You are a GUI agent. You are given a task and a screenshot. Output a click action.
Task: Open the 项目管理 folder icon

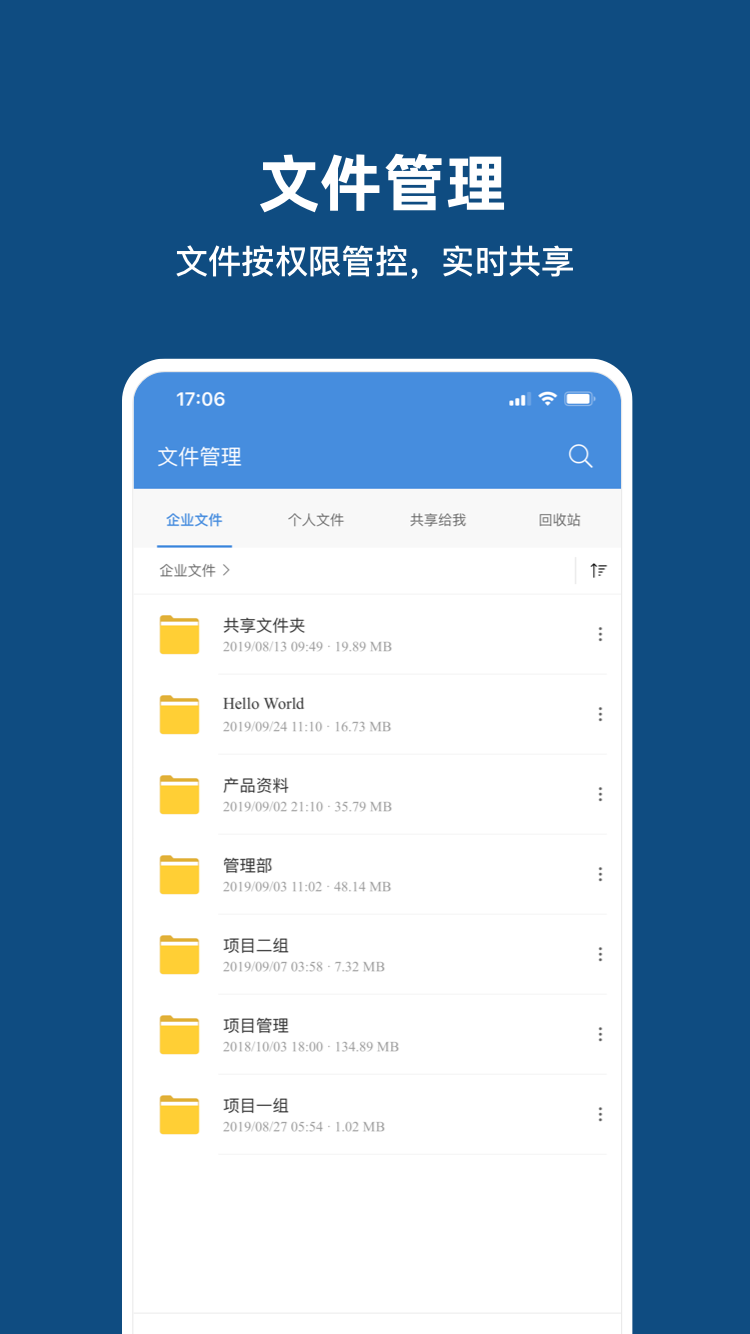pyautogui.click(x=179, y=1034)
